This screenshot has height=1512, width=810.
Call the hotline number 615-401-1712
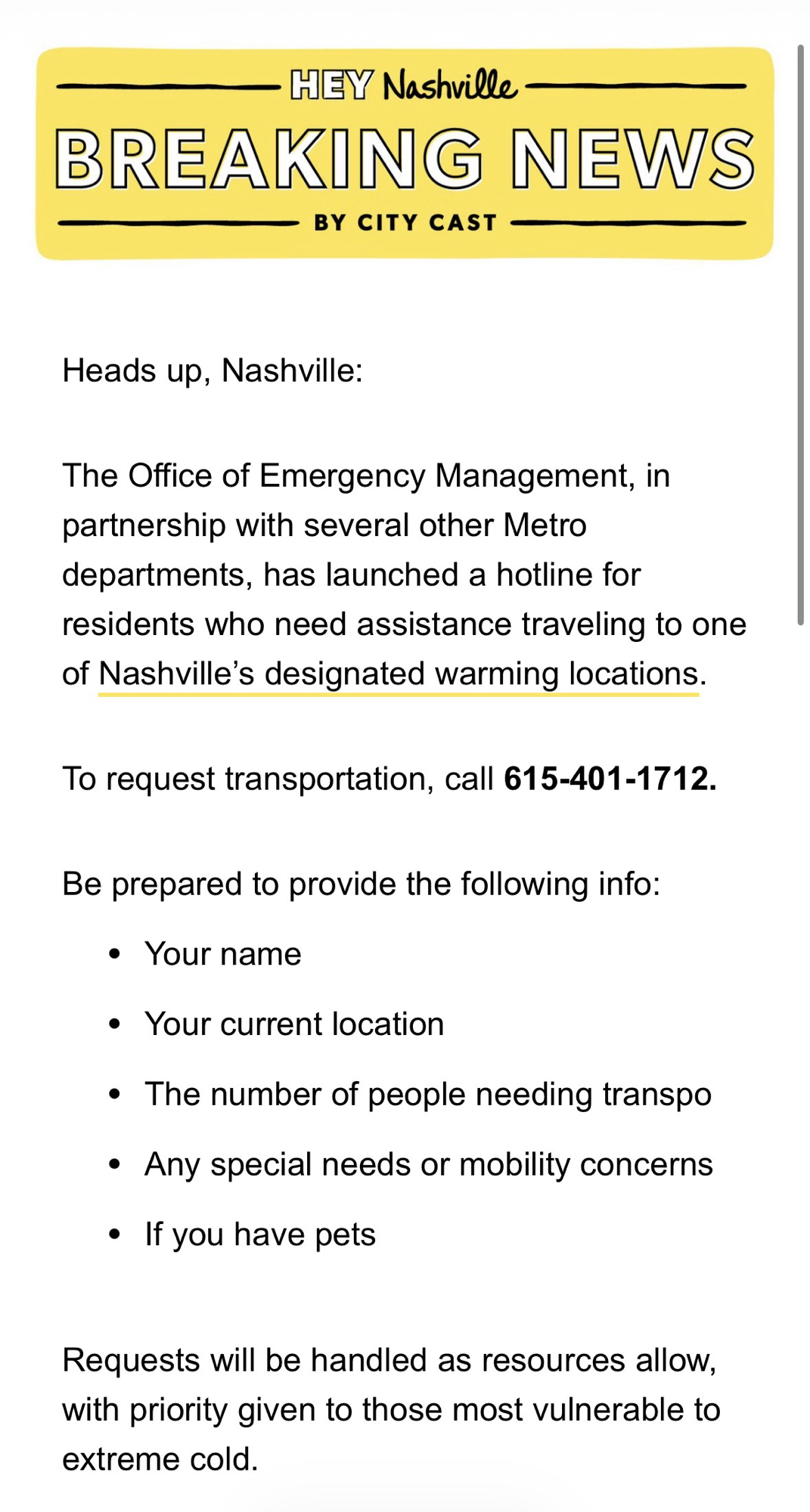(x=610, y=779)
